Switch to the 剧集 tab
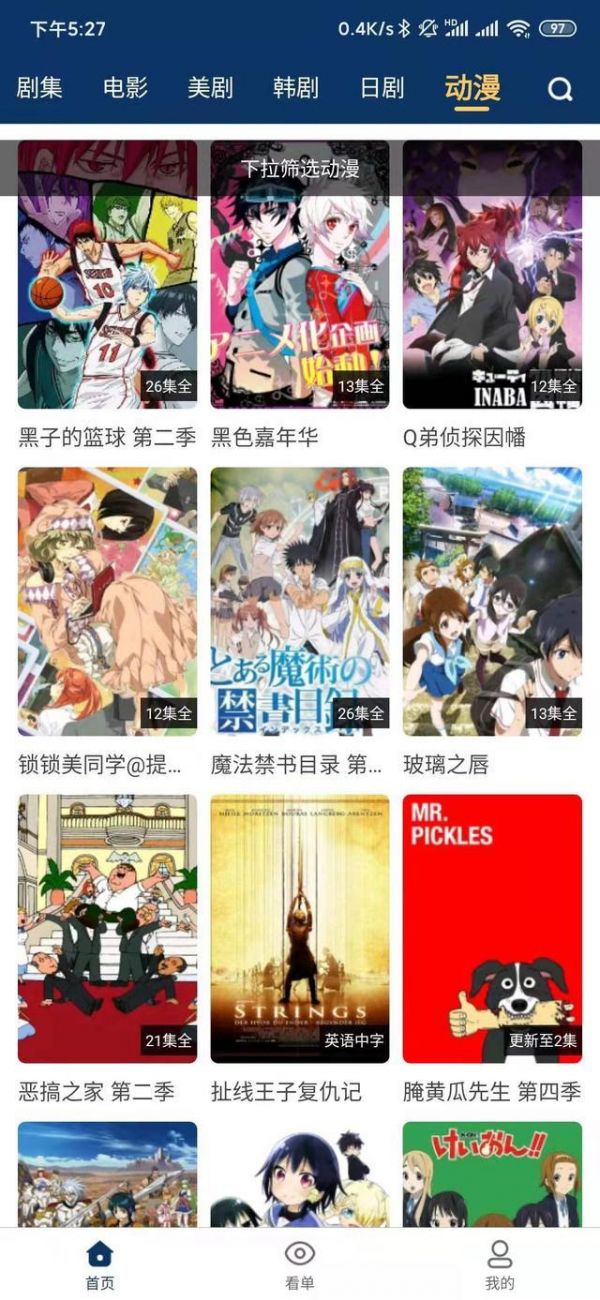The width and height of the screenshot is (600, 1300). [40, 88]
